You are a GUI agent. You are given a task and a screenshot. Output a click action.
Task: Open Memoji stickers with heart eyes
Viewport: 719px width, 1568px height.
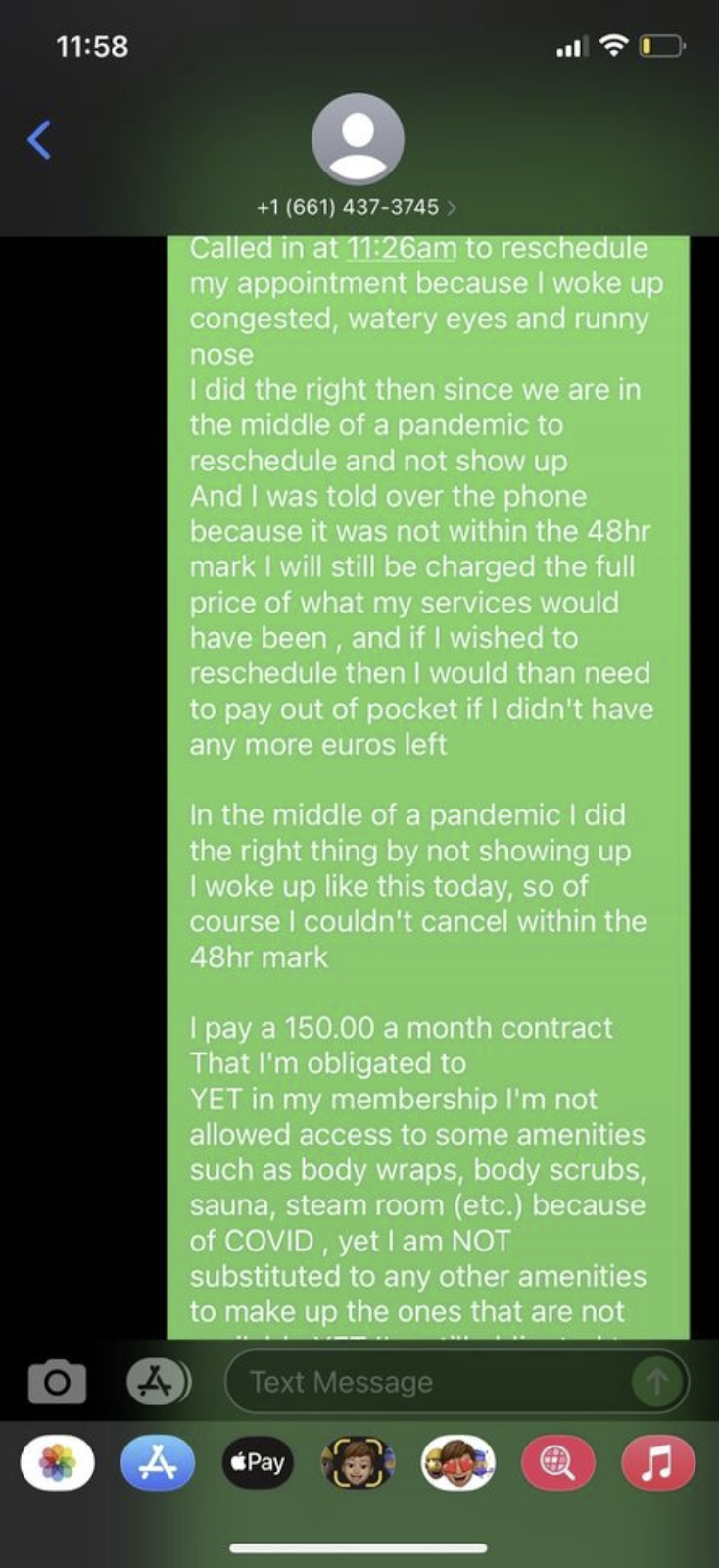click(458, 1462)
